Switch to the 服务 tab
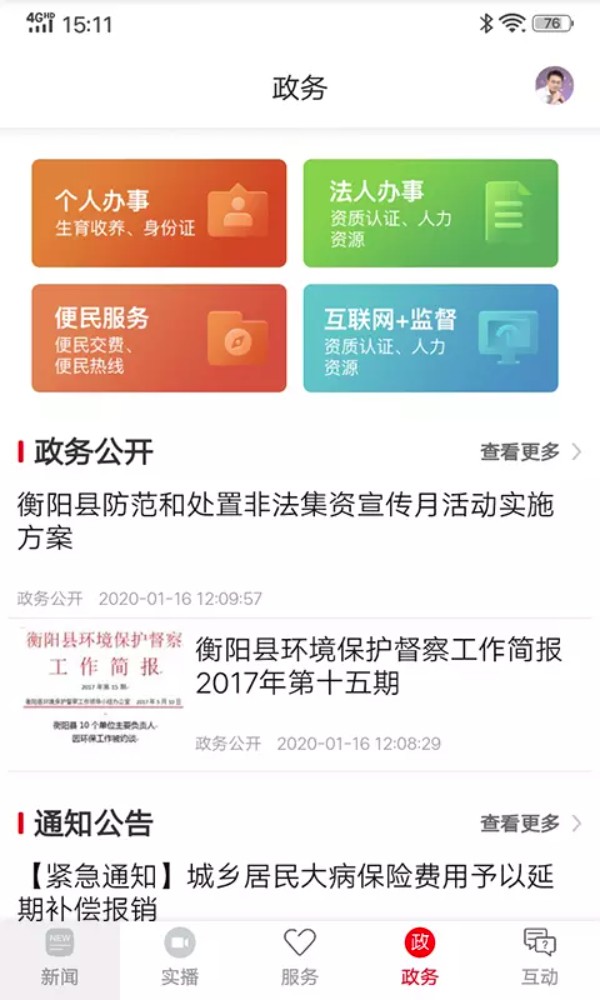The width and height of the screenshot is (600, 1000). (300, 958)
